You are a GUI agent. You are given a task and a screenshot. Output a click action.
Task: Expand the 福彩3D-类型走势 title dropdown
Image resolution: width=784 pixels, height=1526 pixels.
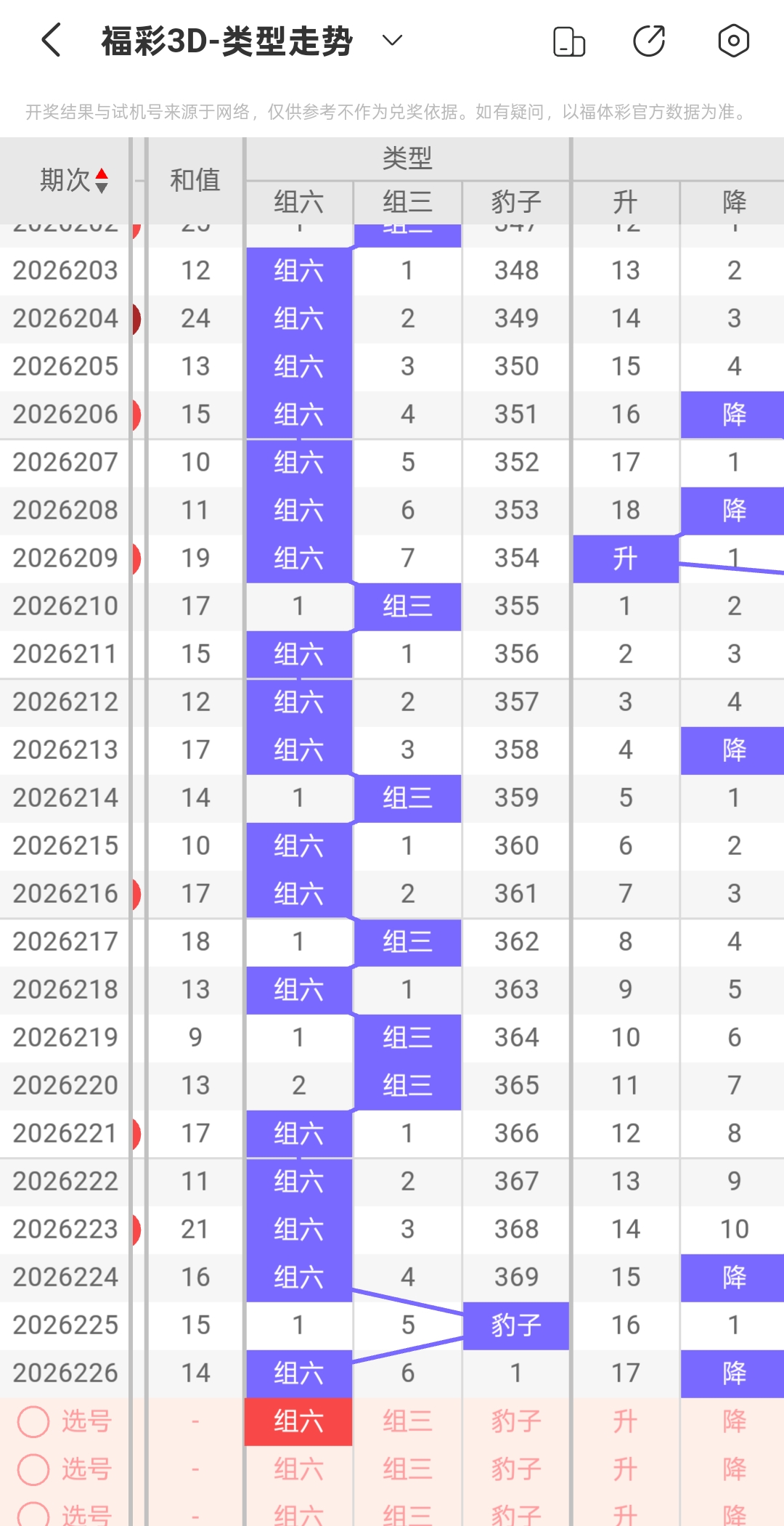392,40
